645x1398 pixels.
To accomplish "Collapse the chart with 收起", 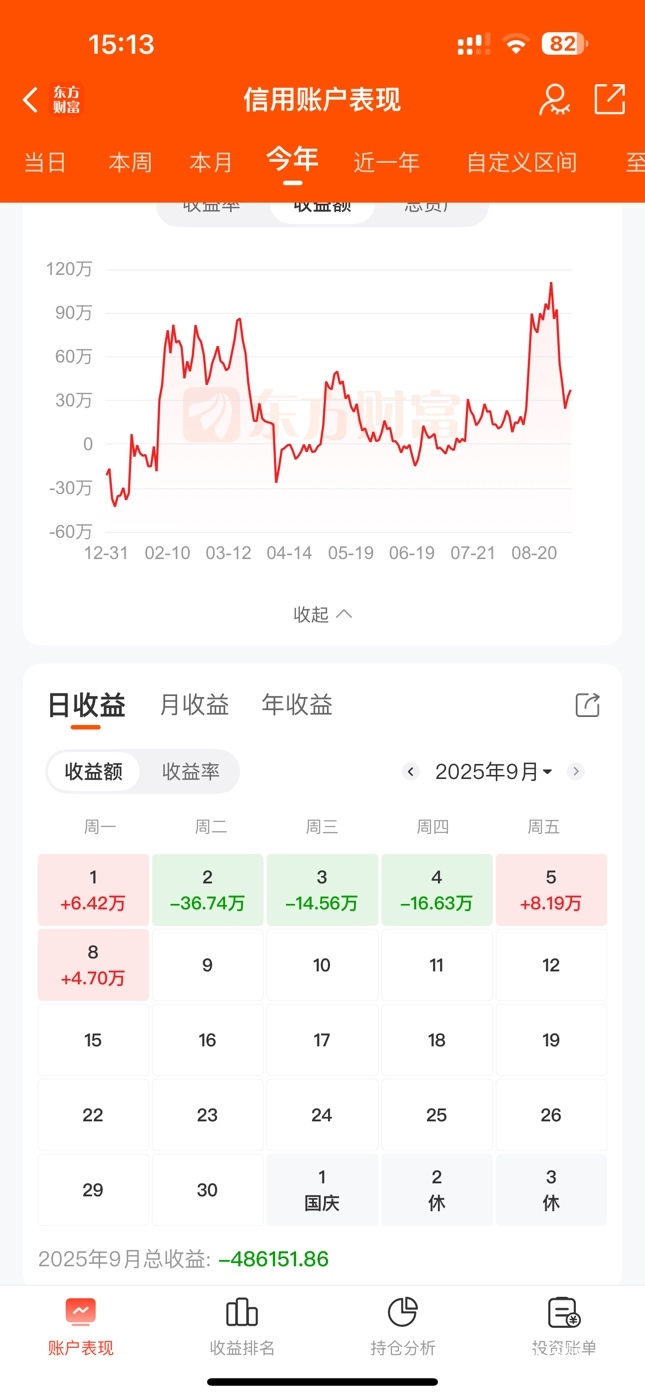I will click(322, 614).
